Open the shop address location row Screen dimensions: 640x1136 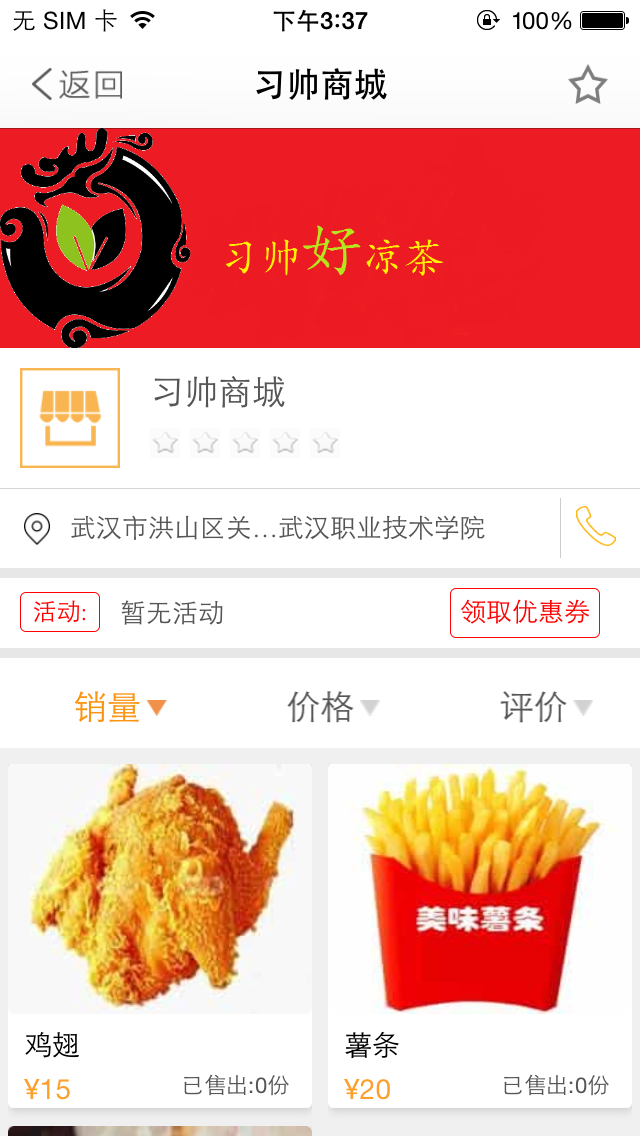[x=278, y=528]
